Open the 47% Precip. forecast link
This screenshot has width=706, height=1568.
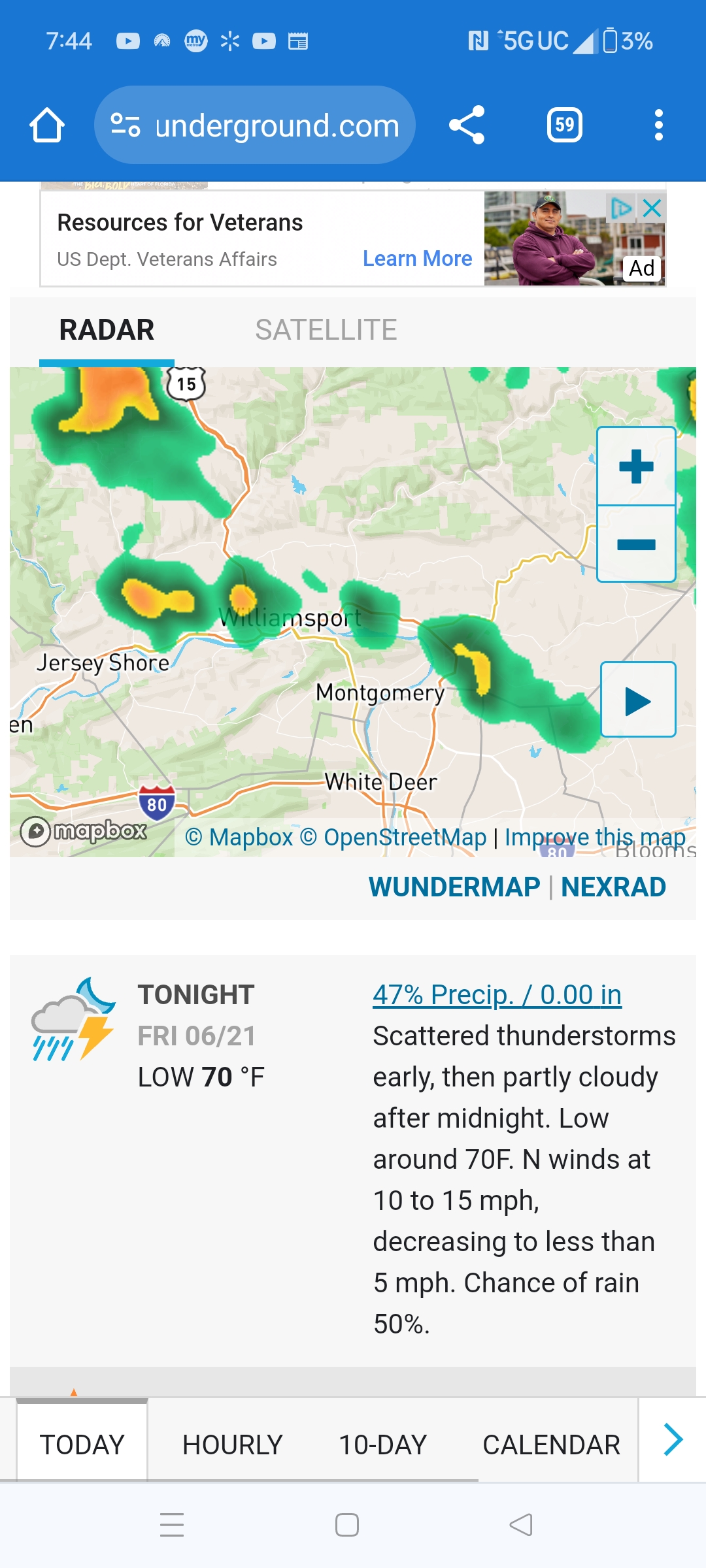(x=497, y=995)
